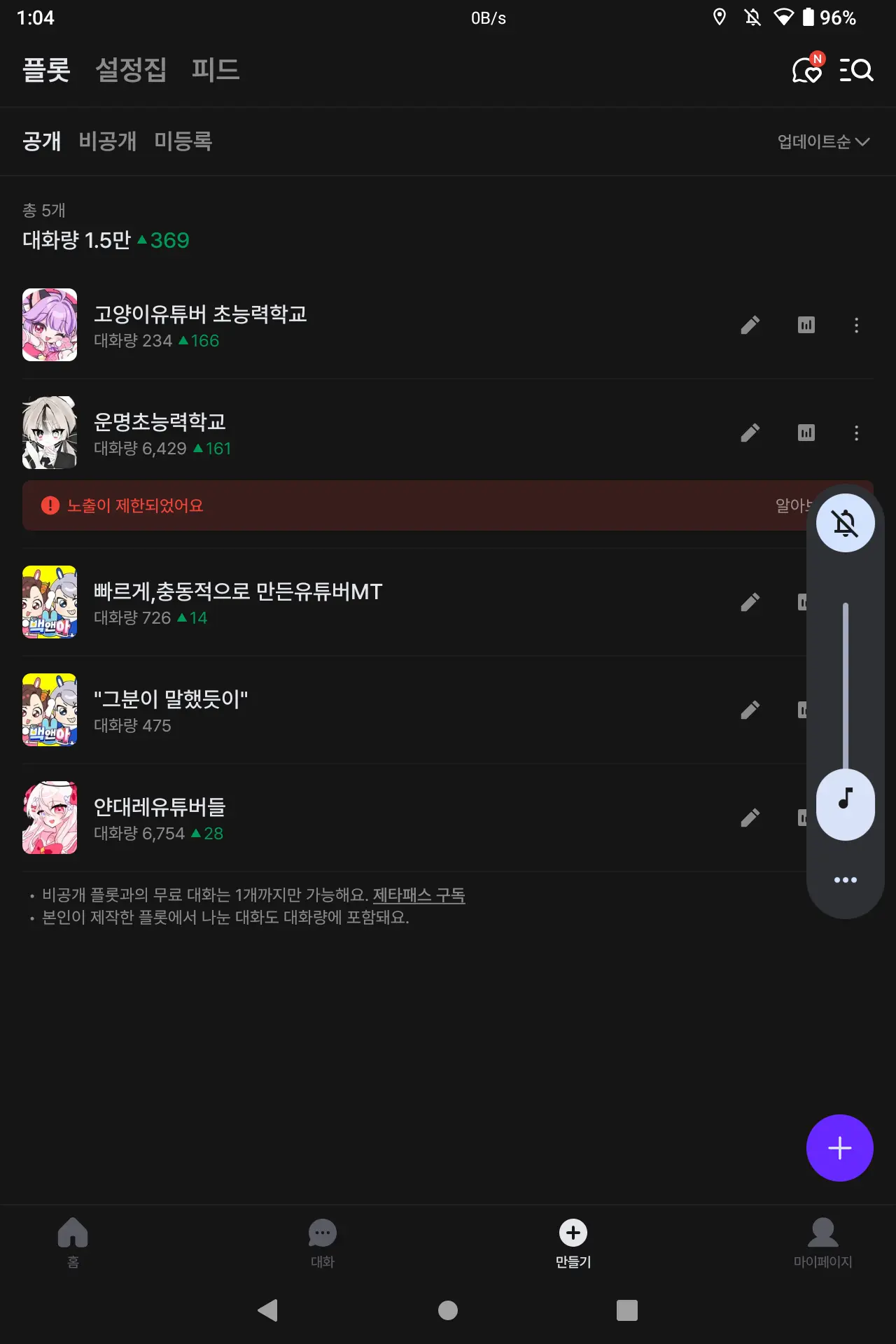
Task: Open the 빠르게,충동적으로 만든유튜버MT plot
Action: point(238,602)
